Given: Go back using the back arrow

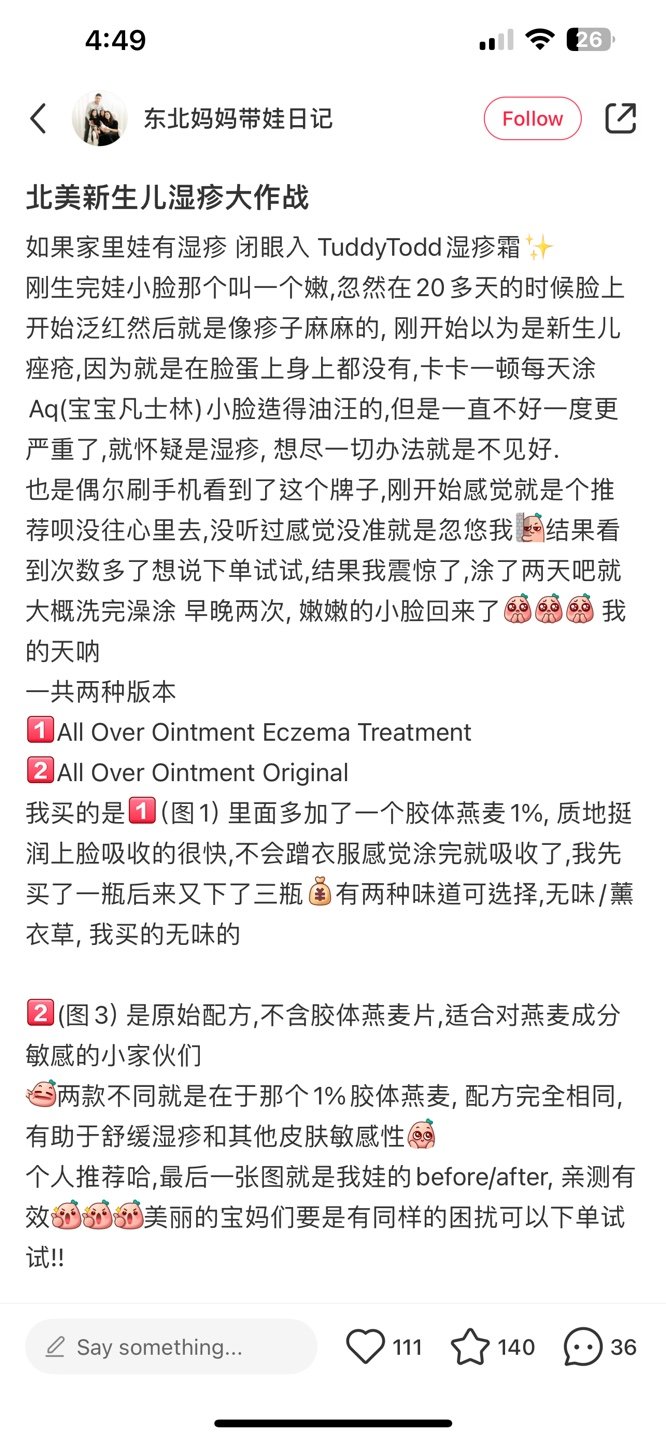Looking at the screenshot, I should (38, 119).
